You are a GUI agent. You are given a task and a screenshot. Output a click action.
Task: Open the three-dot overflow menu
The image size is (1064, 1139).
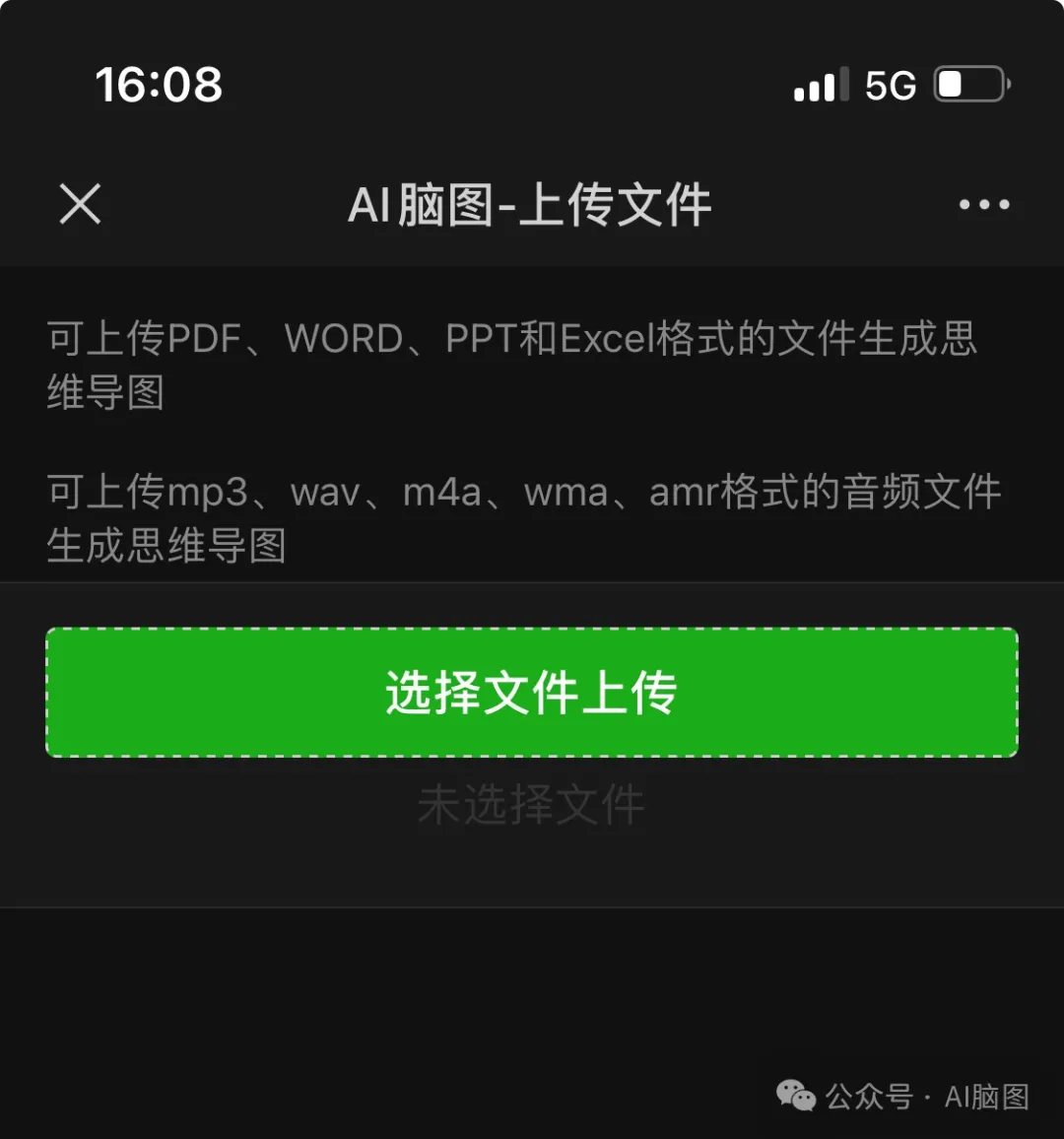click(983, 205)
